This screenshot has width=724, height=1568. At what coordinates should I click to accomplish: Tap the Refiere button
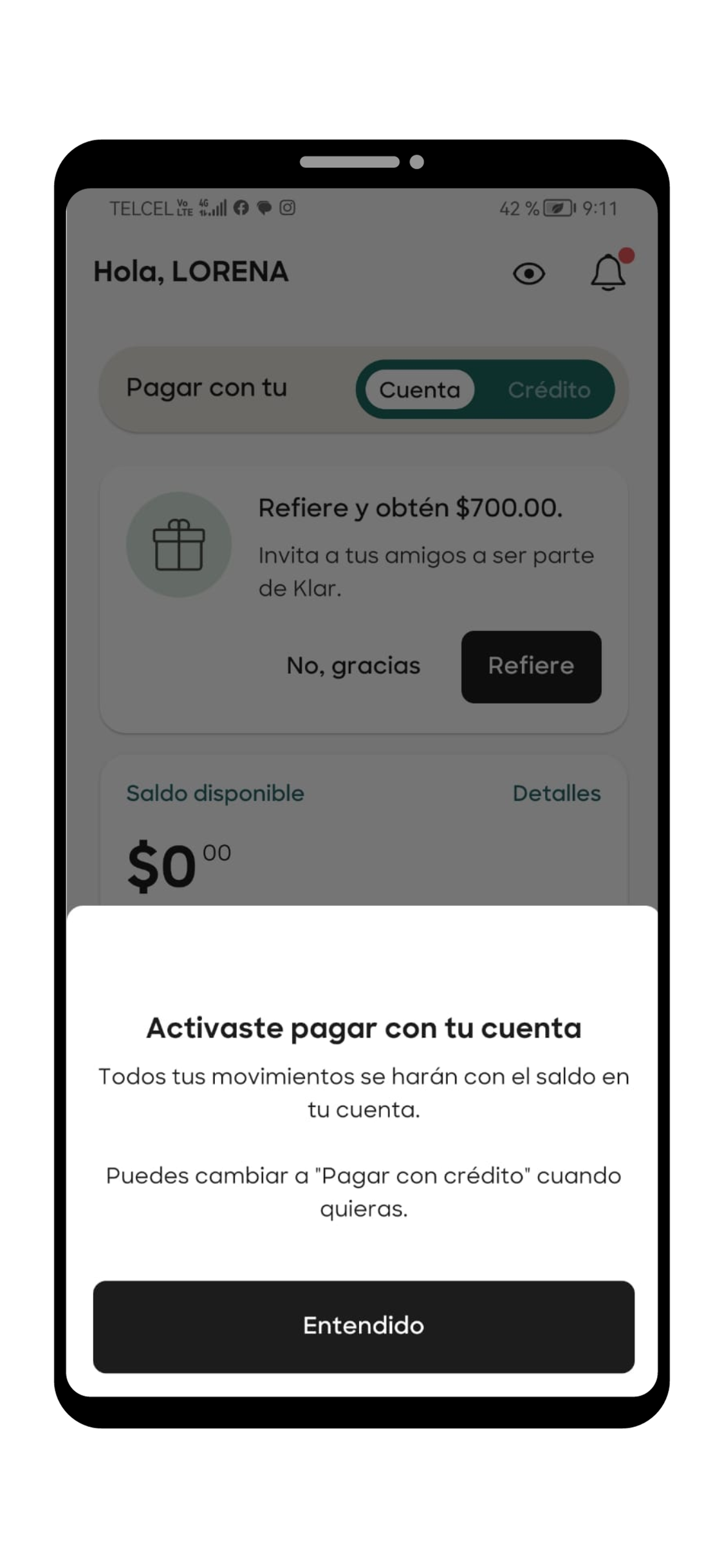[x=531, y=666]
